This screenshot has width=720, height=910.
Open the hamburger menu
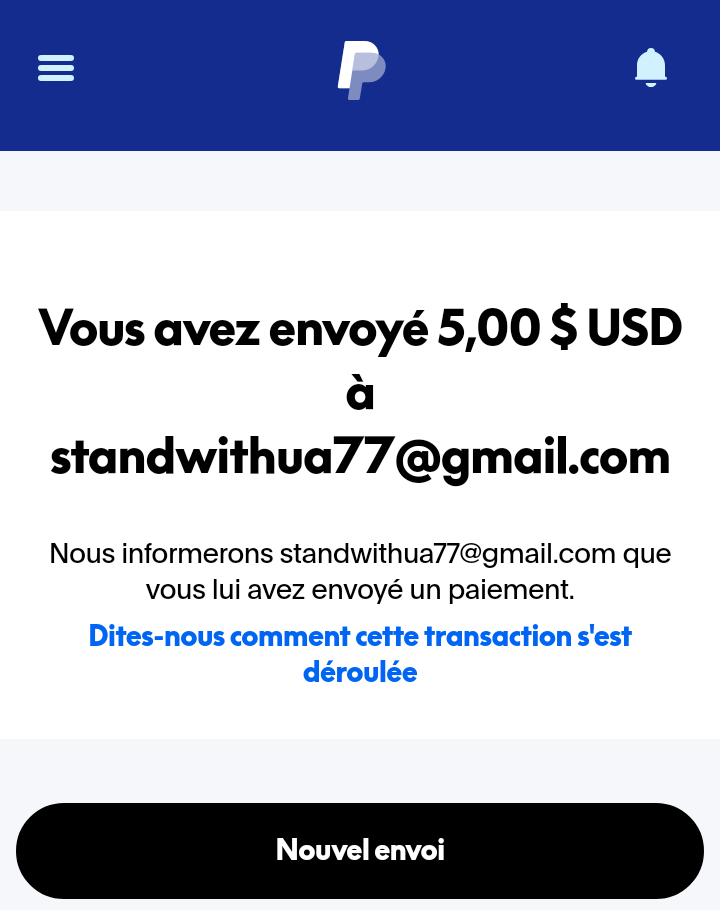pos(56,68)
